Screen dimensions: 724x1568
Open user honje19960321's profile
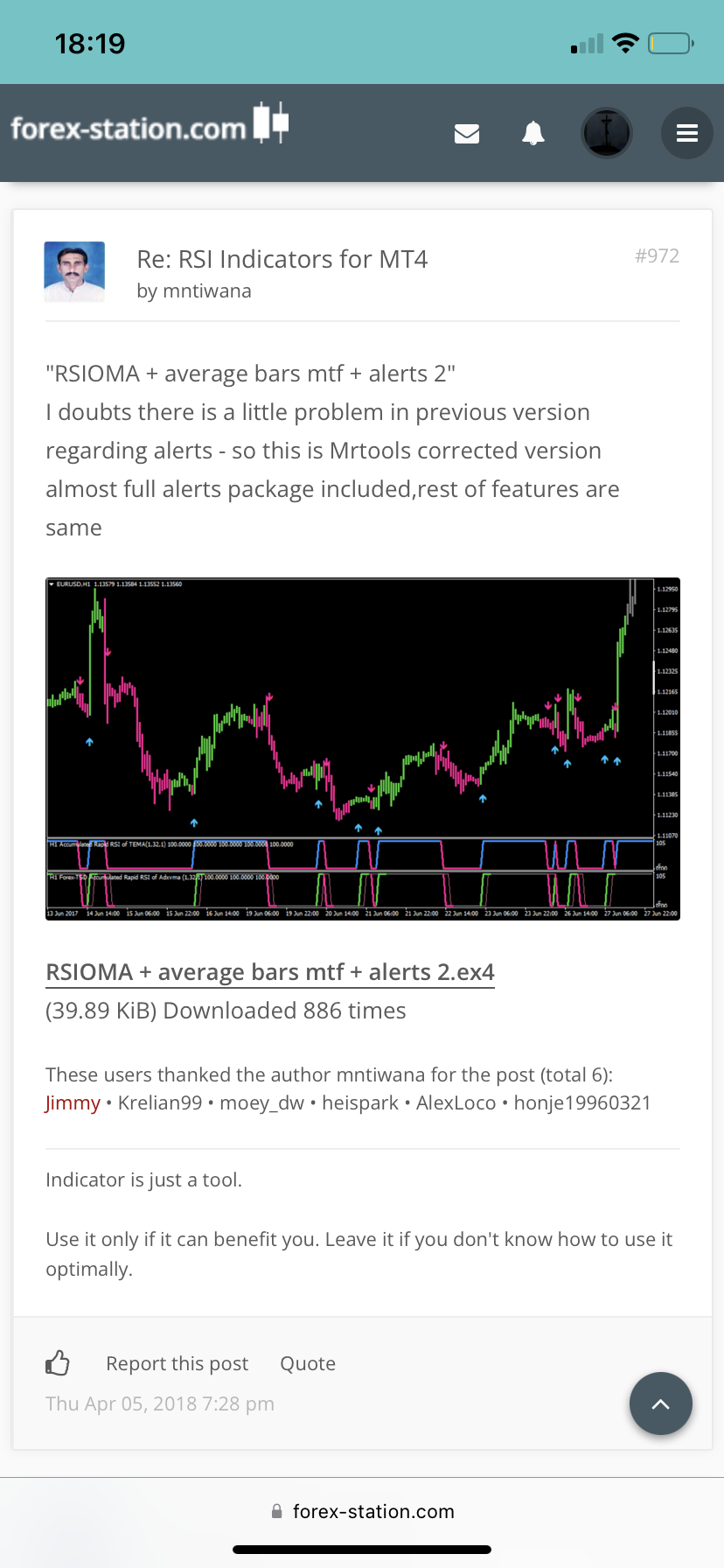[582, 1102]
